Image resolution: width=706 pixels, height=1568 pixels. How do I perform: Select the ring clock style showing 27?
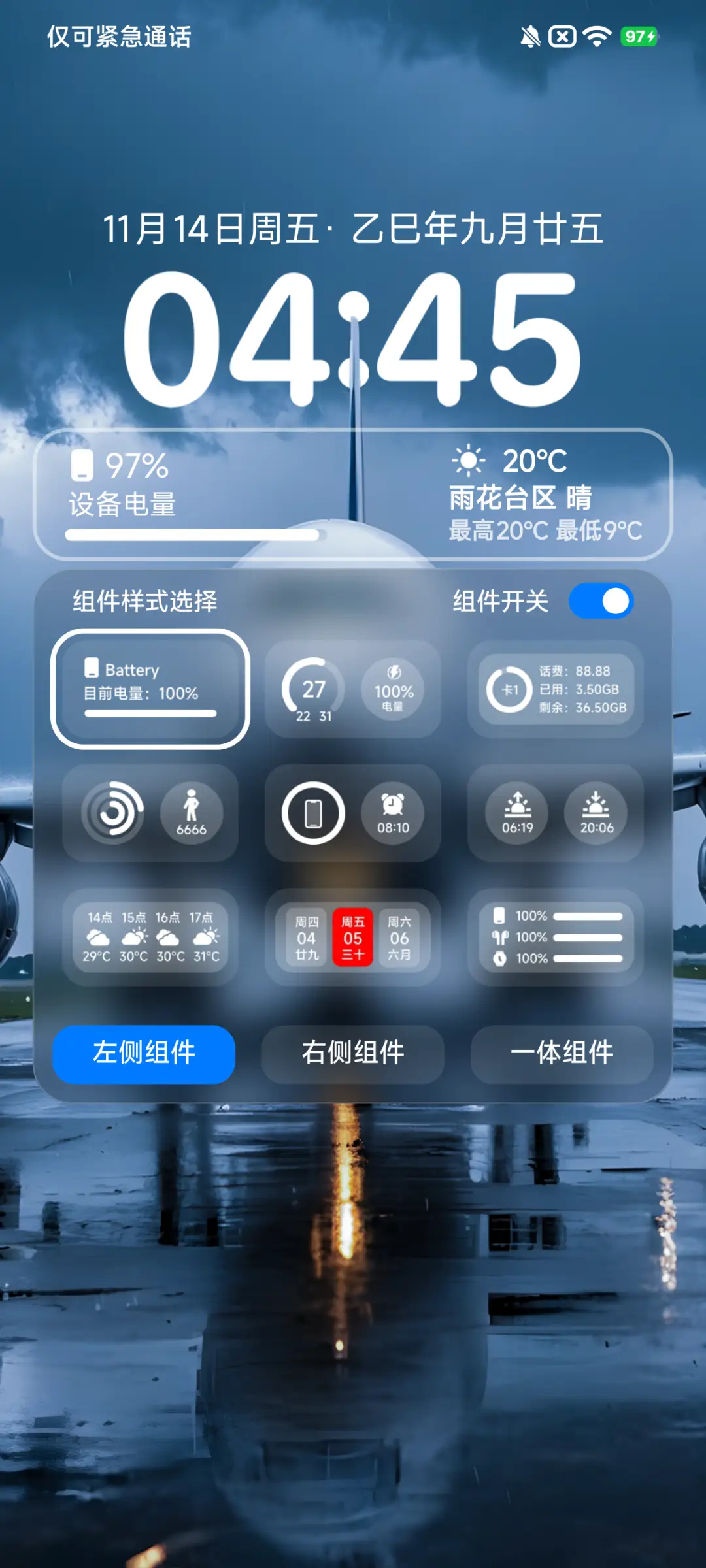353,689
